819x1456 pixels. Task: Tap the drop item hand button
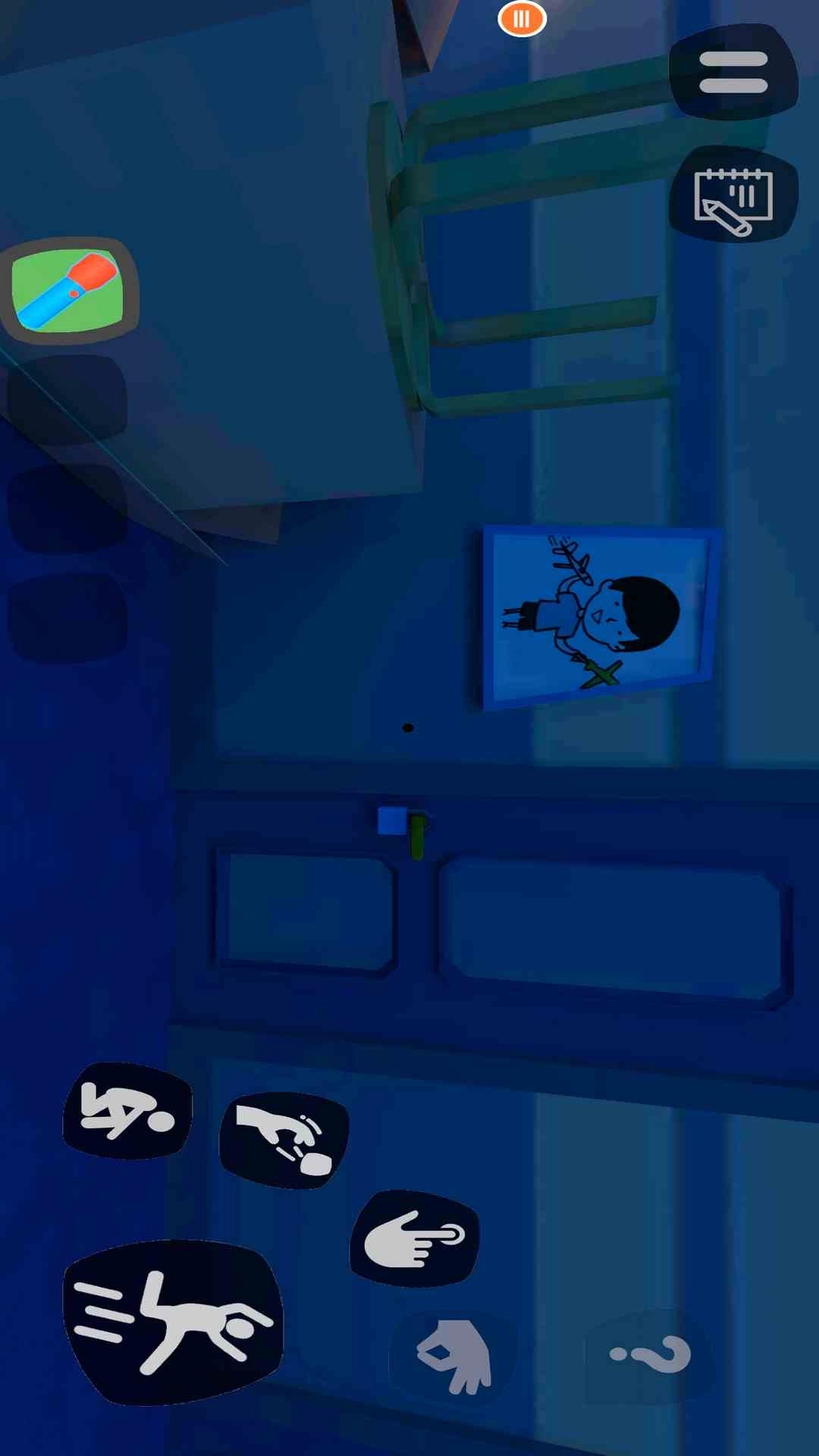[x=284, y=1140]
